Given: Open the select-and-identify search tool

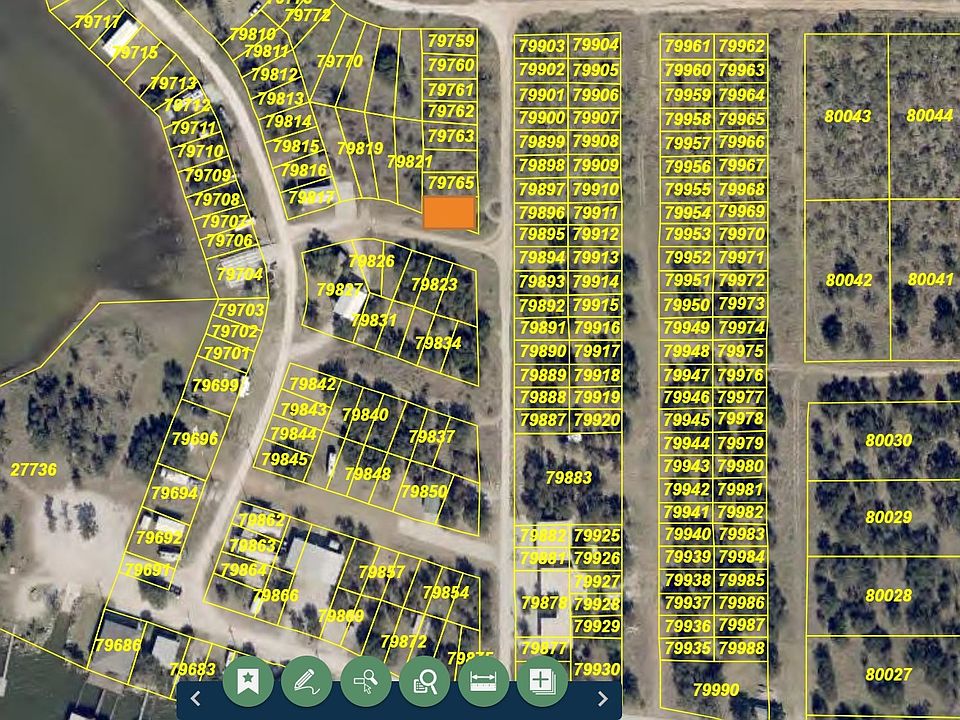Looking at the screenshot, I should (366, 682).
